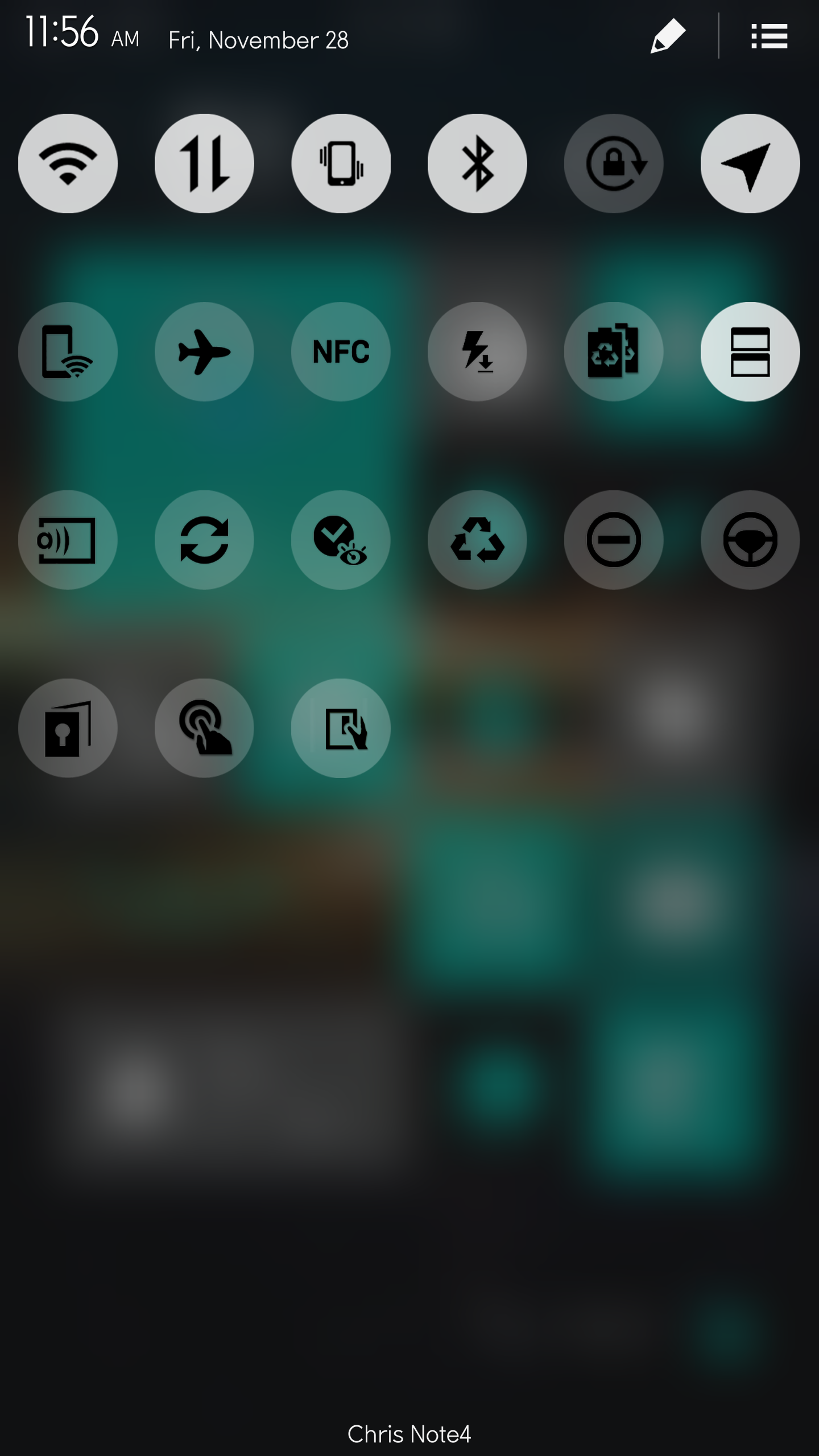
Task: Turn off location arrow toggle
Action: click(x=750, y=164)
